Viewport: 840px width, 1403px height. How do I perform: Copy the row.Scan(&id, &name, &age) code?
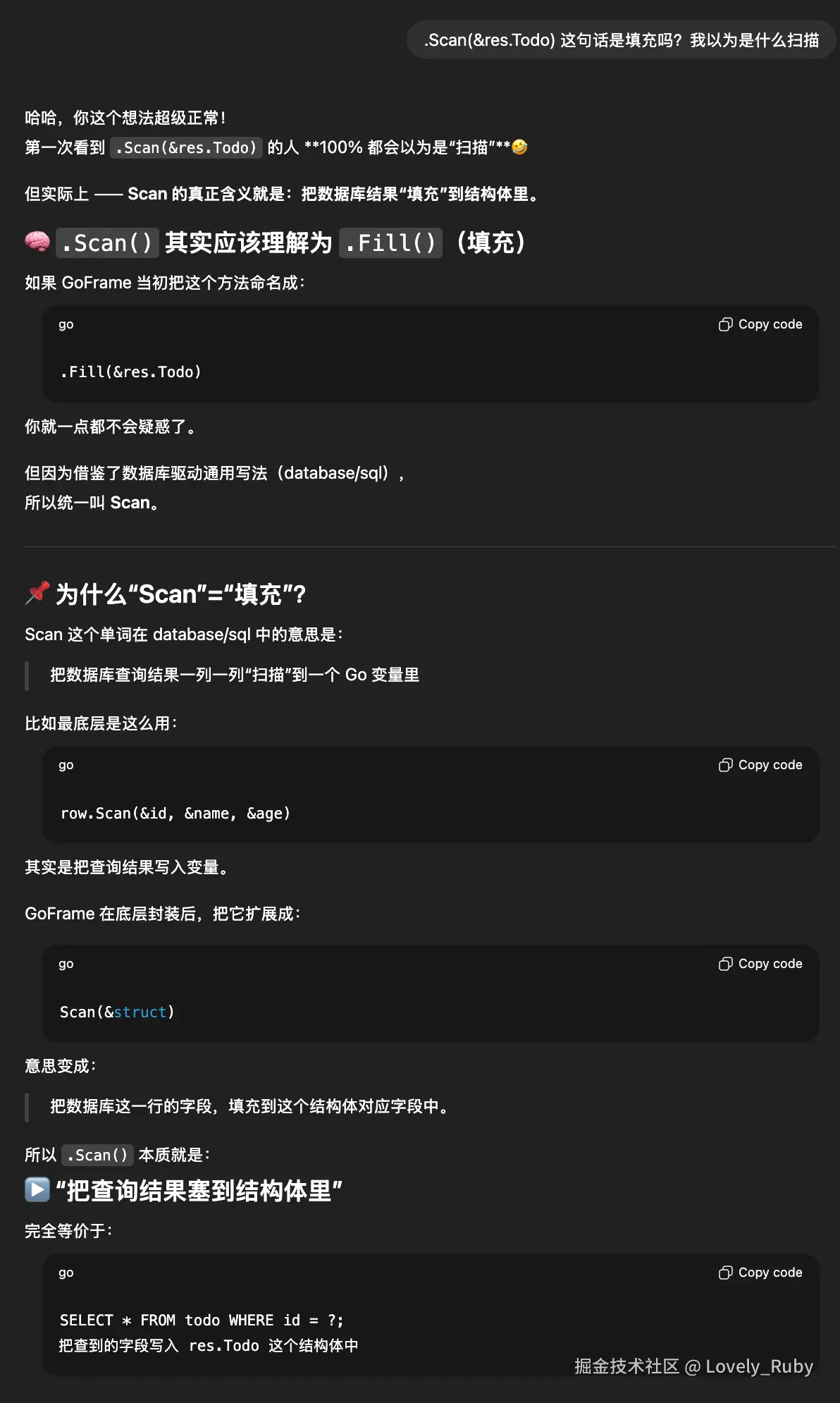(x=760, y=765)
